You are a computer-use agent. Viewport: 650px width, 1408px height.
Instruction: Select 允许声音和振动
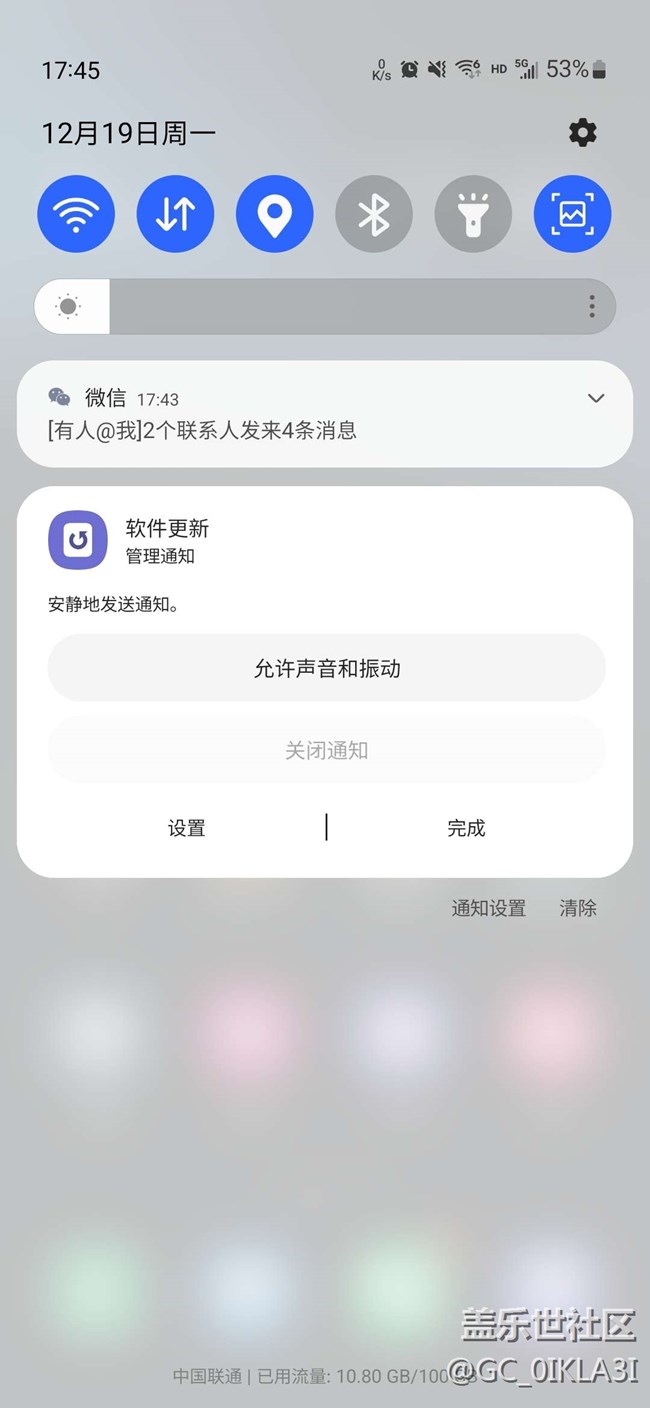click(326, 668)
